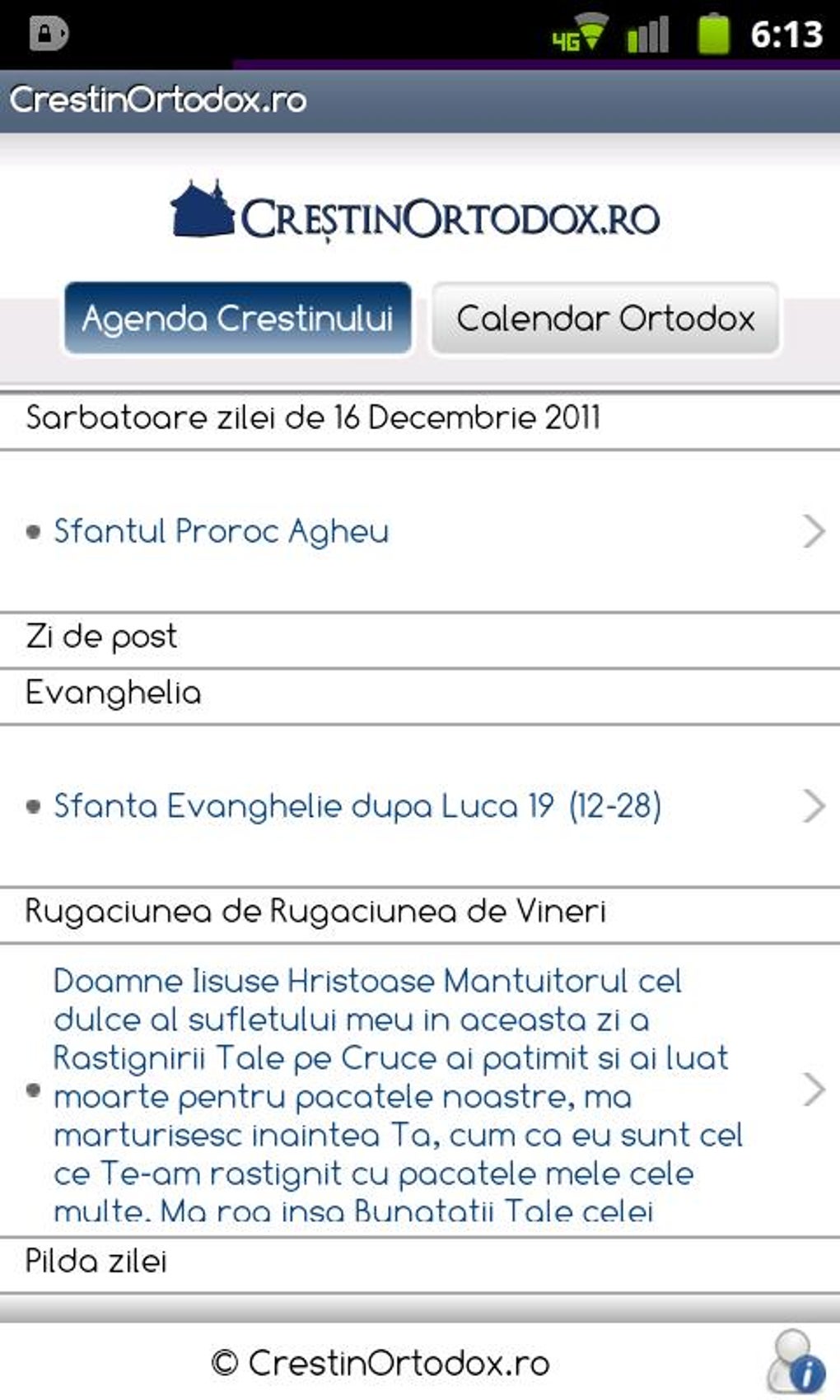840x1400 pixels.
Task: Open Sfantul Proroc Agheu entry
Action: pyautogui.click(x=420, y=531)
